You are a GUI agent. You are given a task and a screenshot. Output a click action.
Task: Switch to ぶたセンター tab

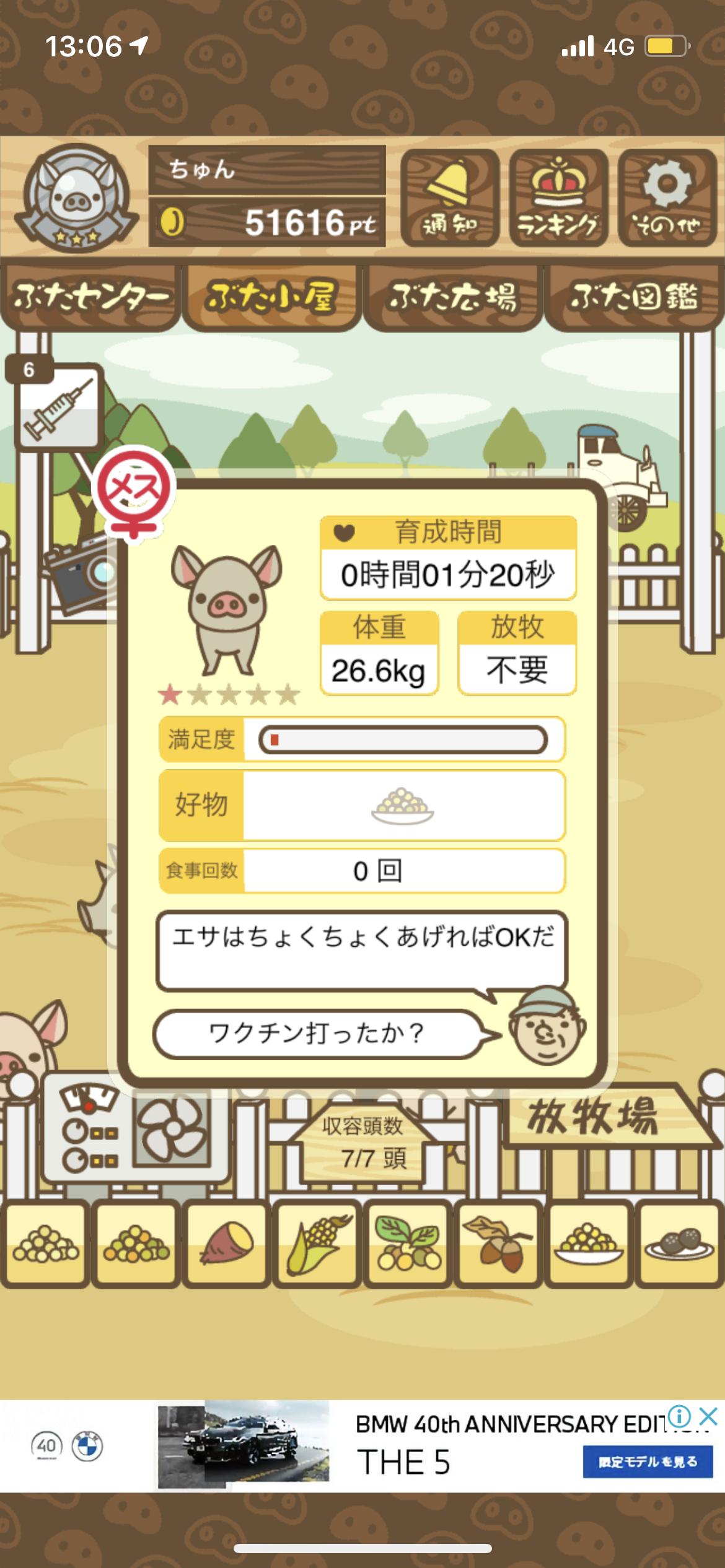coord(90,298)
